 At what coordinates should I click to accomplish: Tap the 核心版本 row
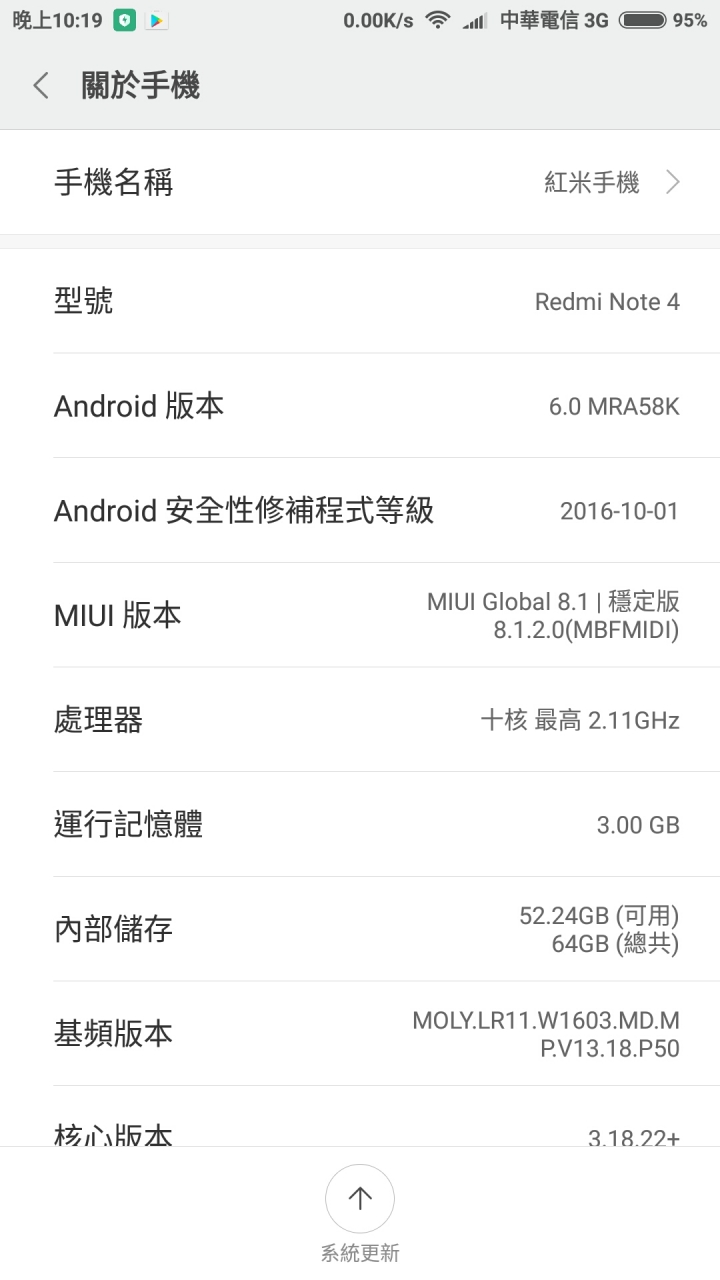[360, 1130]
